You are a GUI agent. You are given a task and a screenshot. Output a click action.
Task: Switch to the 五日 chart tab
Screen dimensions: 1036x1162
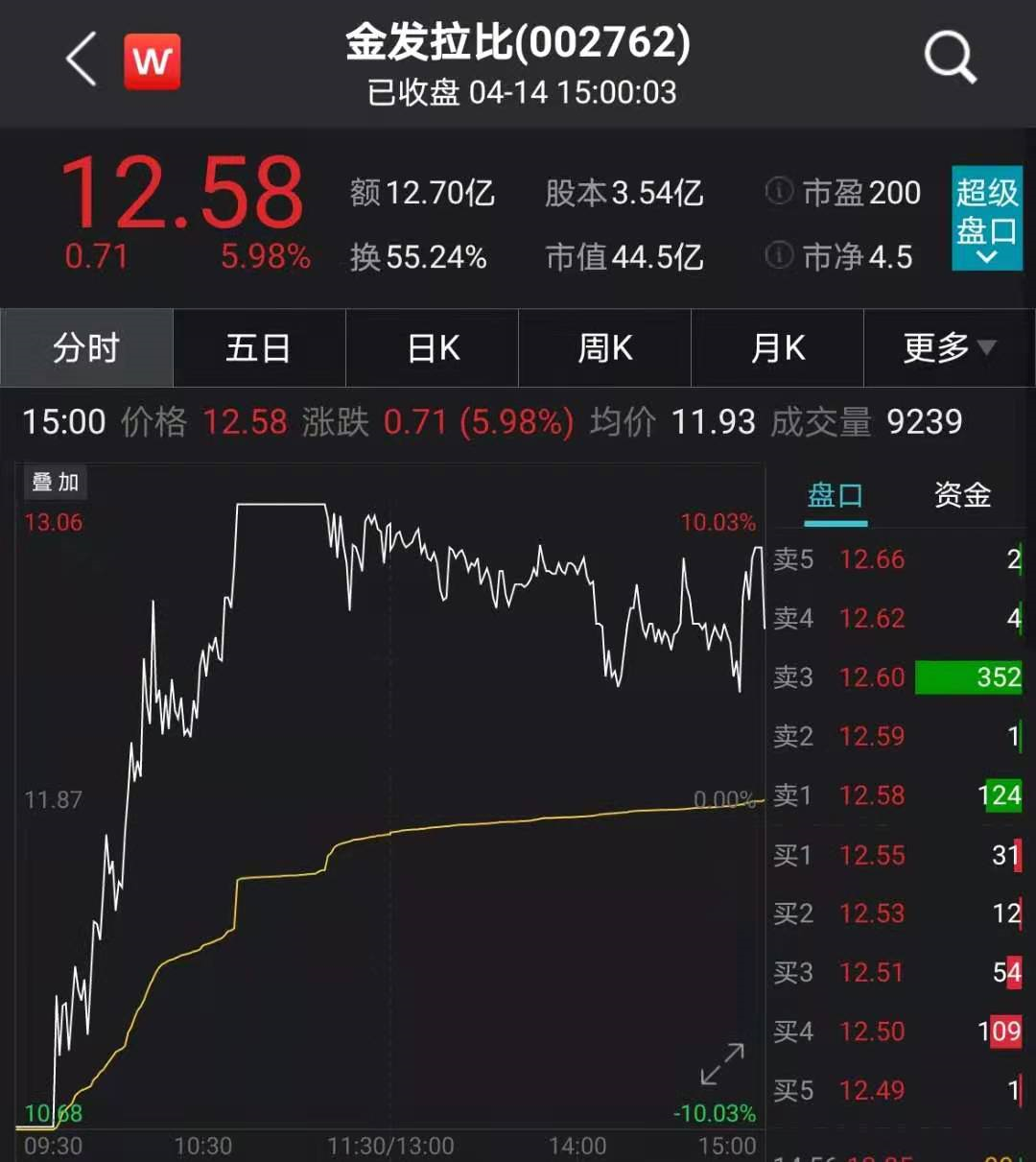coord(258,347)
